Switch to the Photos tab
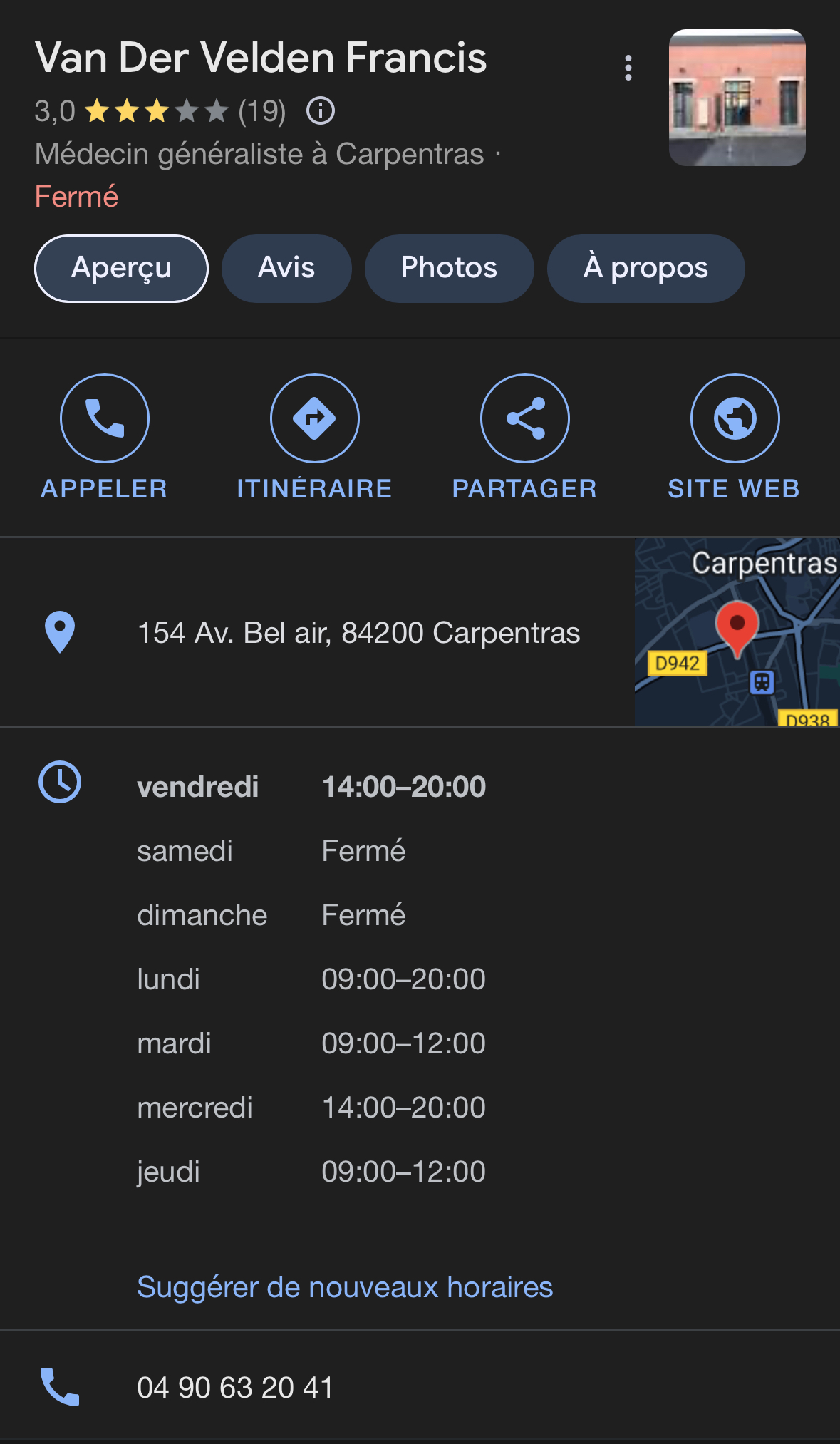Viewport: 840px width, 1444px height. click(x=449, y=269)
